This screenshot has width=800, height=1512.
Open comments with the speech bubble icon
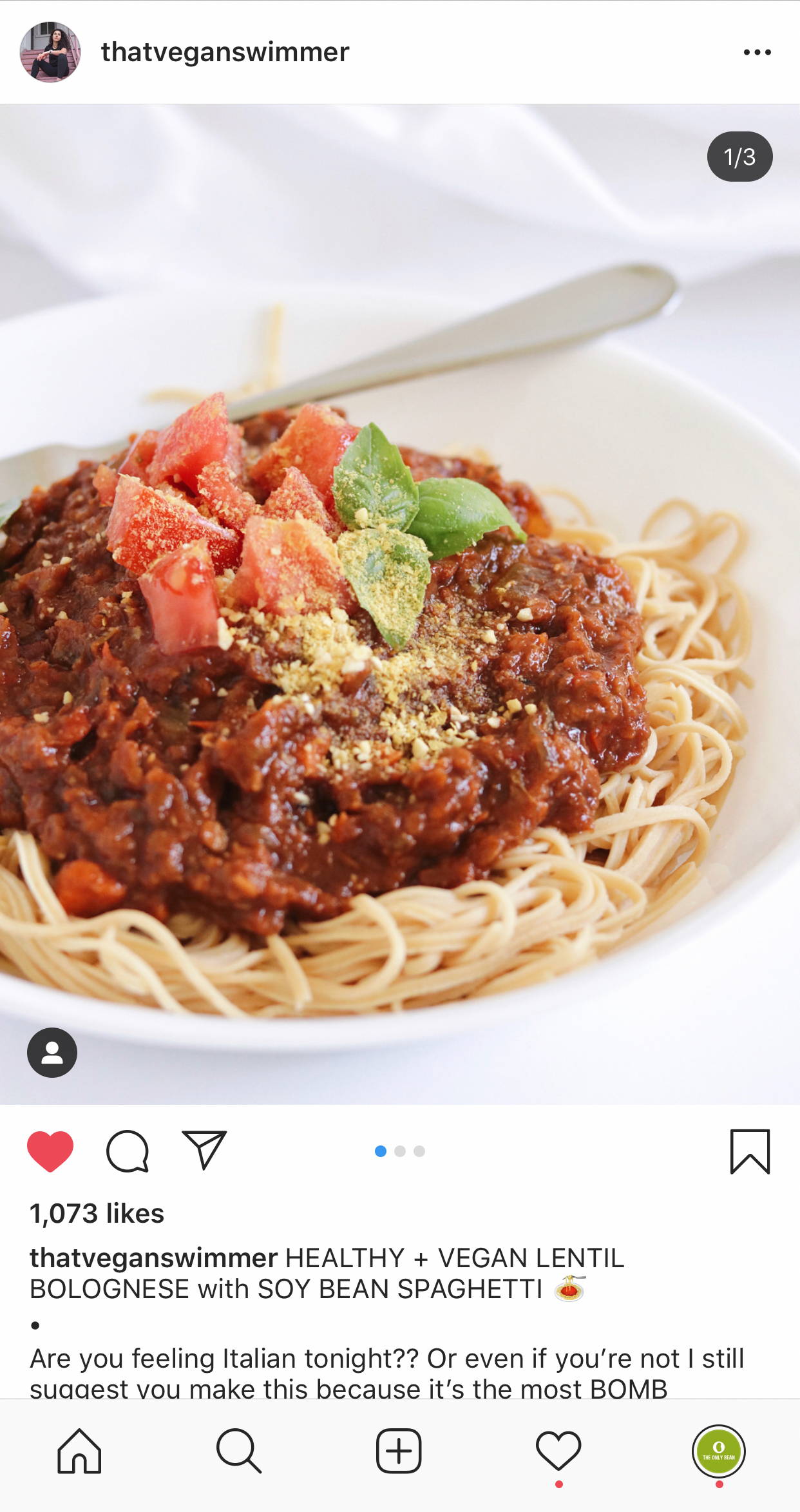pos(128,1151)
